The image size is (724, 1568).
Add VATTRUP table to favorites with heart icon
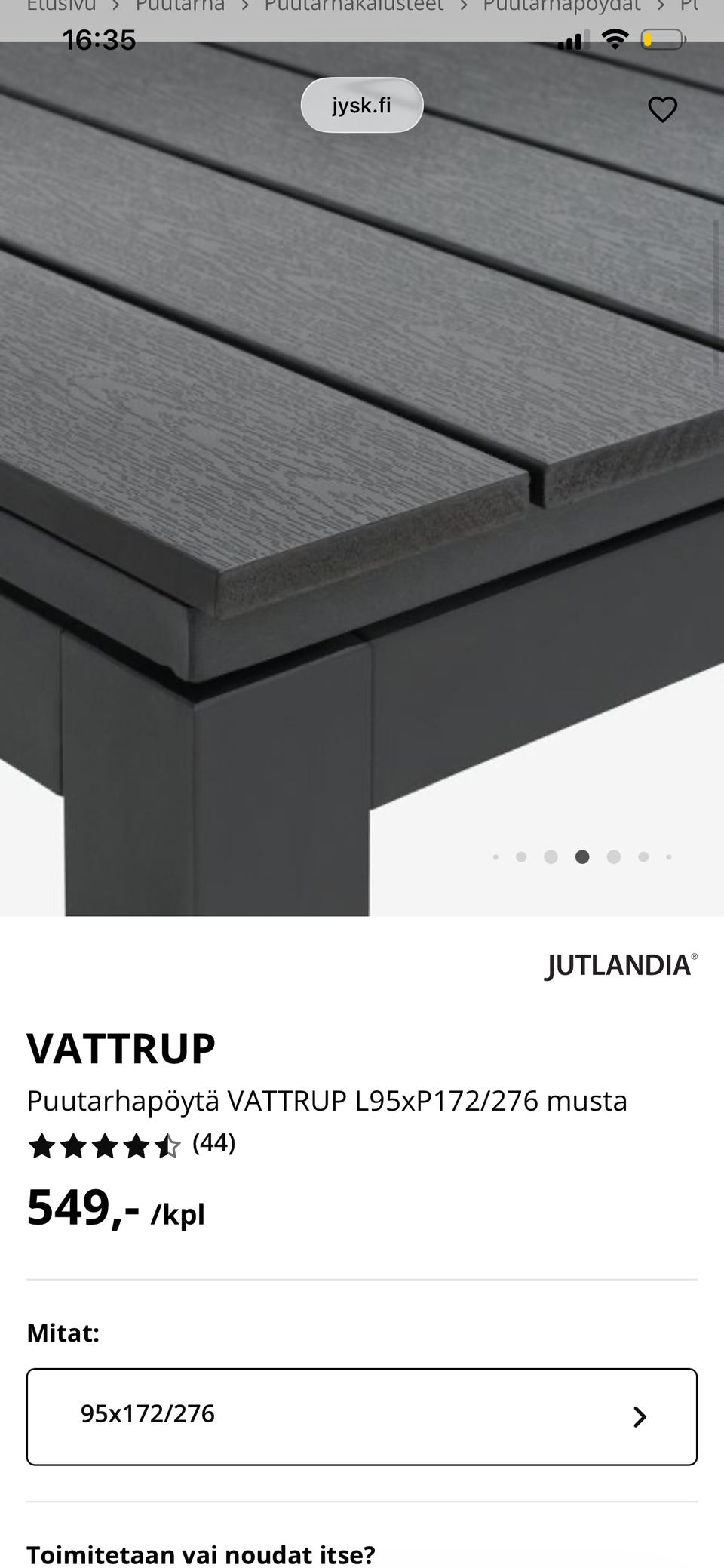click(662, 109)
